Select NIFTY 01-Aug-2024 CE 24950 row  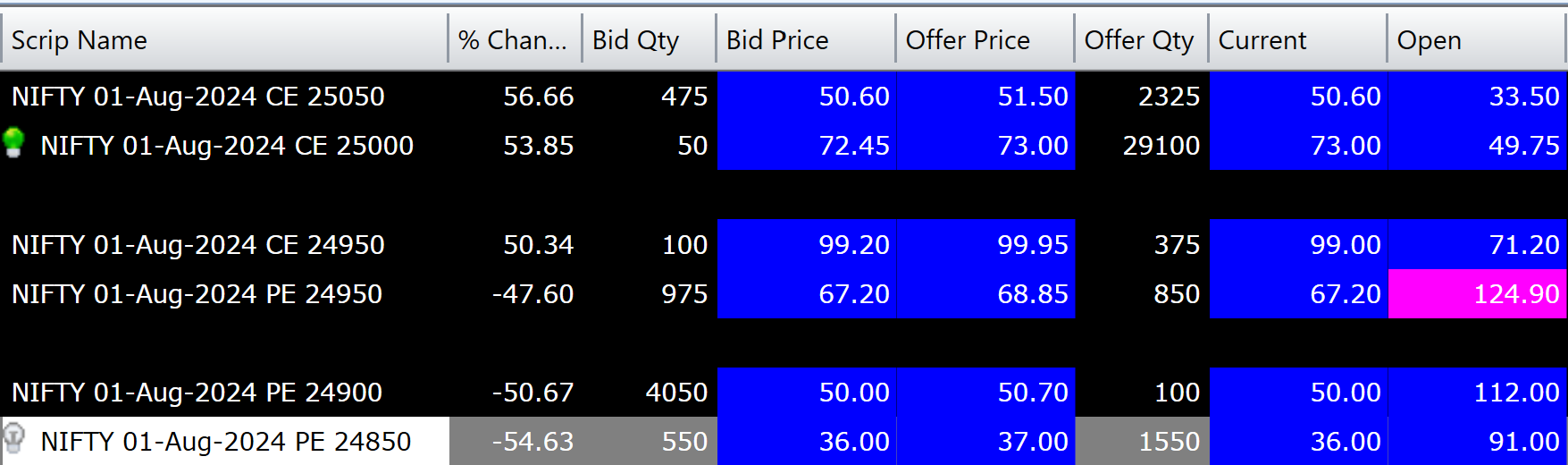(x=198, y=245)
